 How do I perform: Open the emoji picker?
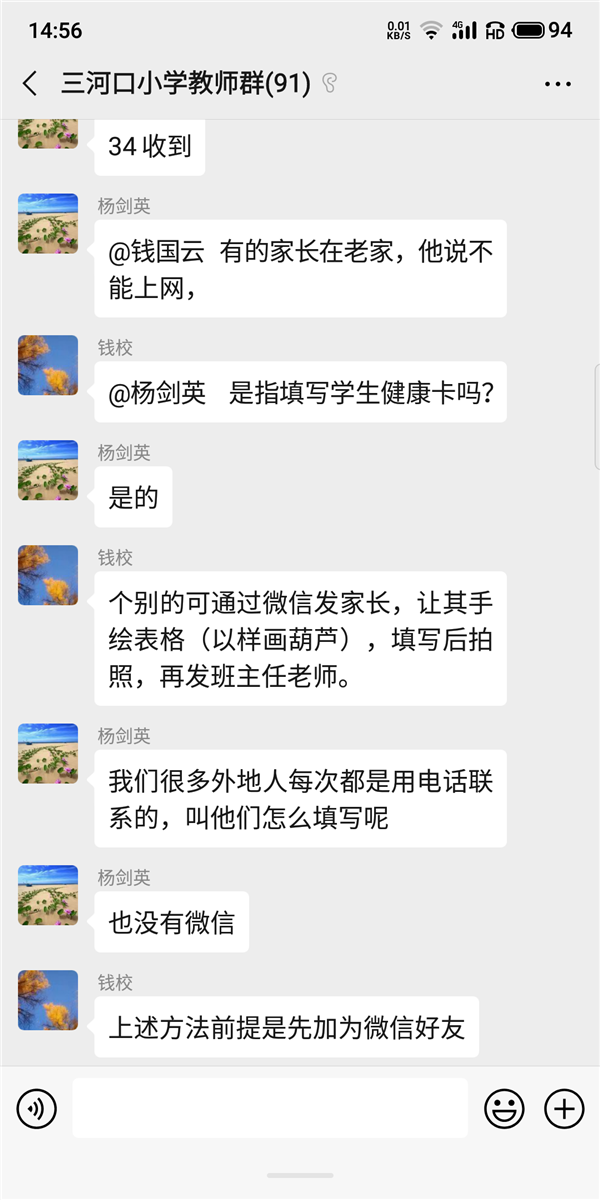point(505,1108)
